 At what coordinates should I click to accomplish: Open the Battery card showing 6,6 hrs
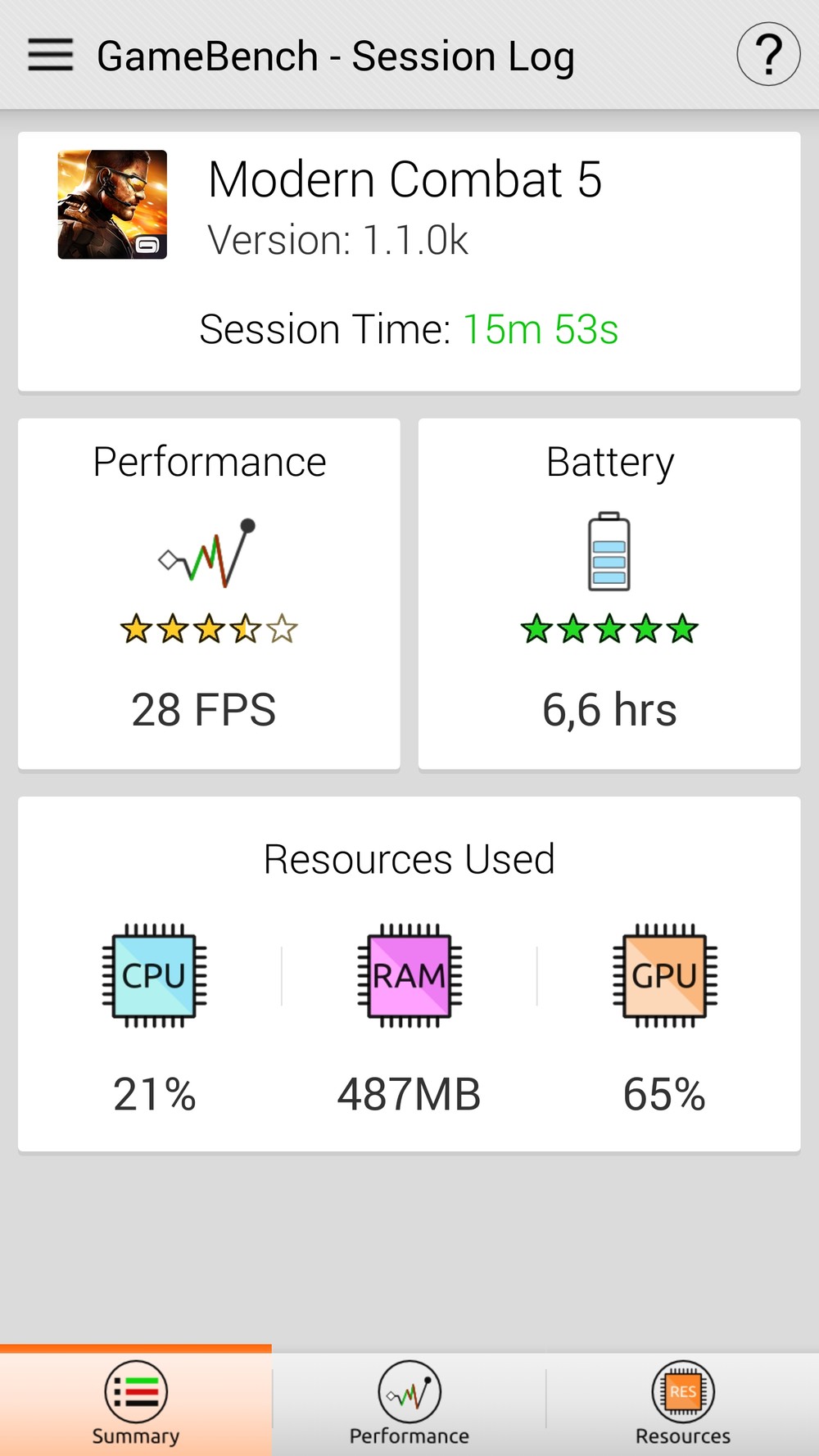click(x=609, y=594)
